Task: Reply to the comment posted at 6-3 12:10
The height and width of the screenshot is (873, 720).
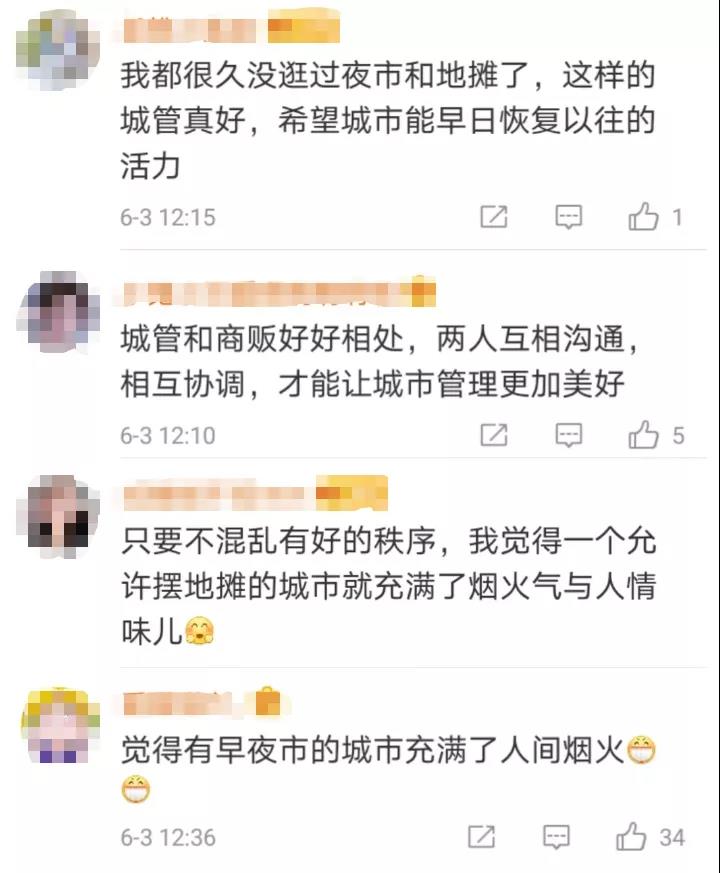Action: point(569,435)
